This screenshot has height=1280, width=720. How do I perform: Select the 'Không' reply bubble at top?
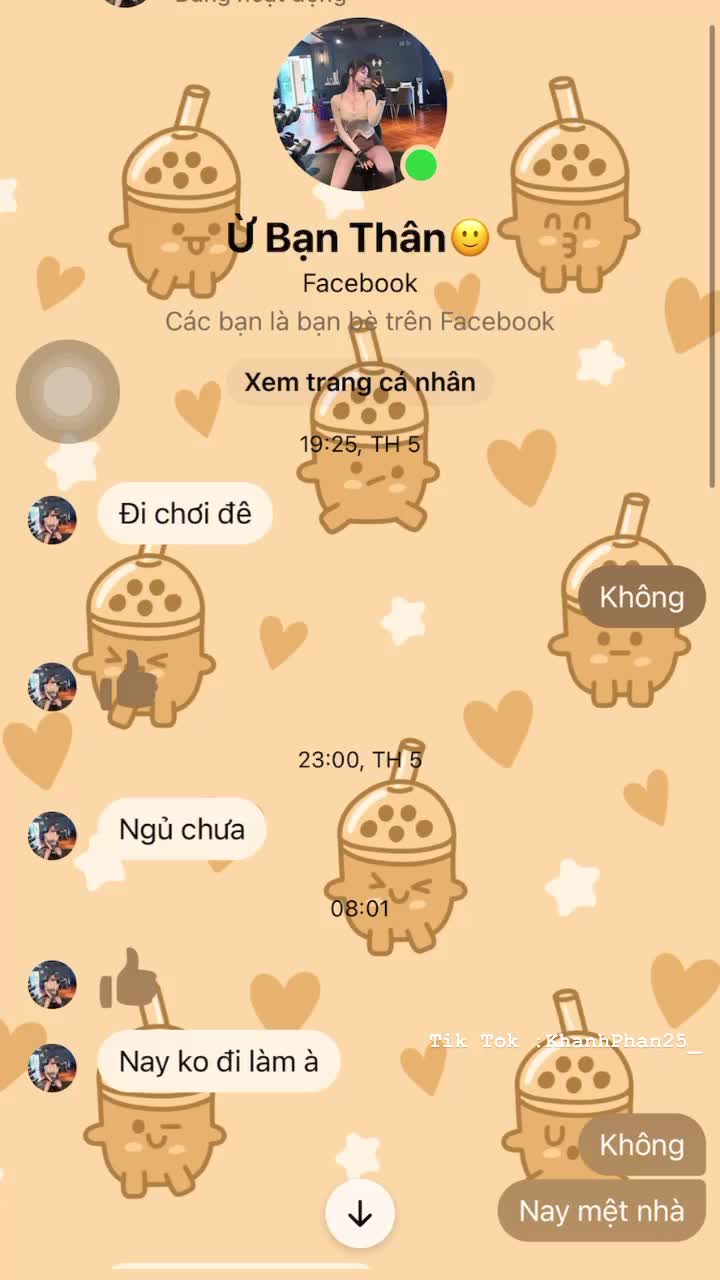640,597
